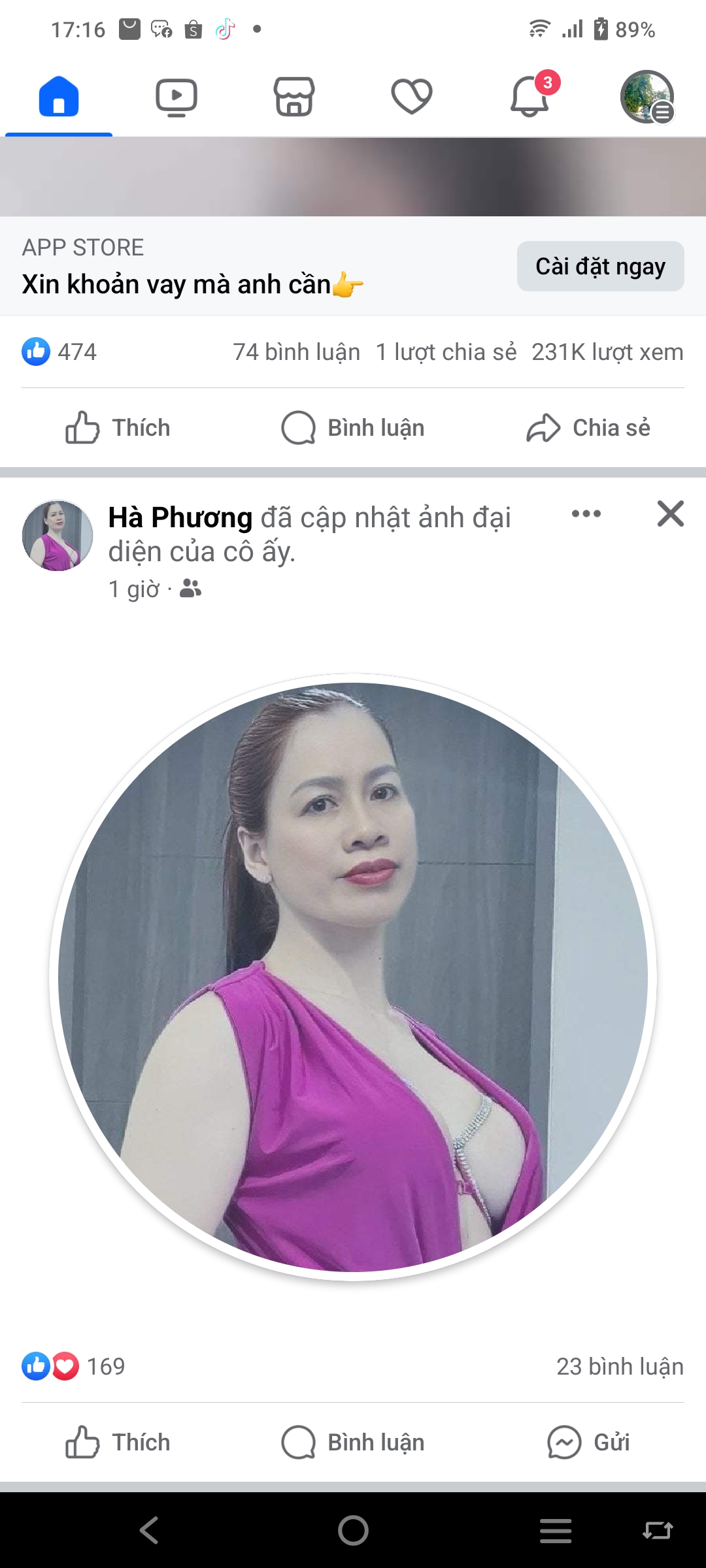This screenshot has height=1568, width=706.
Task: Open Hà Phương's small profile avatar
Action: [x=58, y=536]
